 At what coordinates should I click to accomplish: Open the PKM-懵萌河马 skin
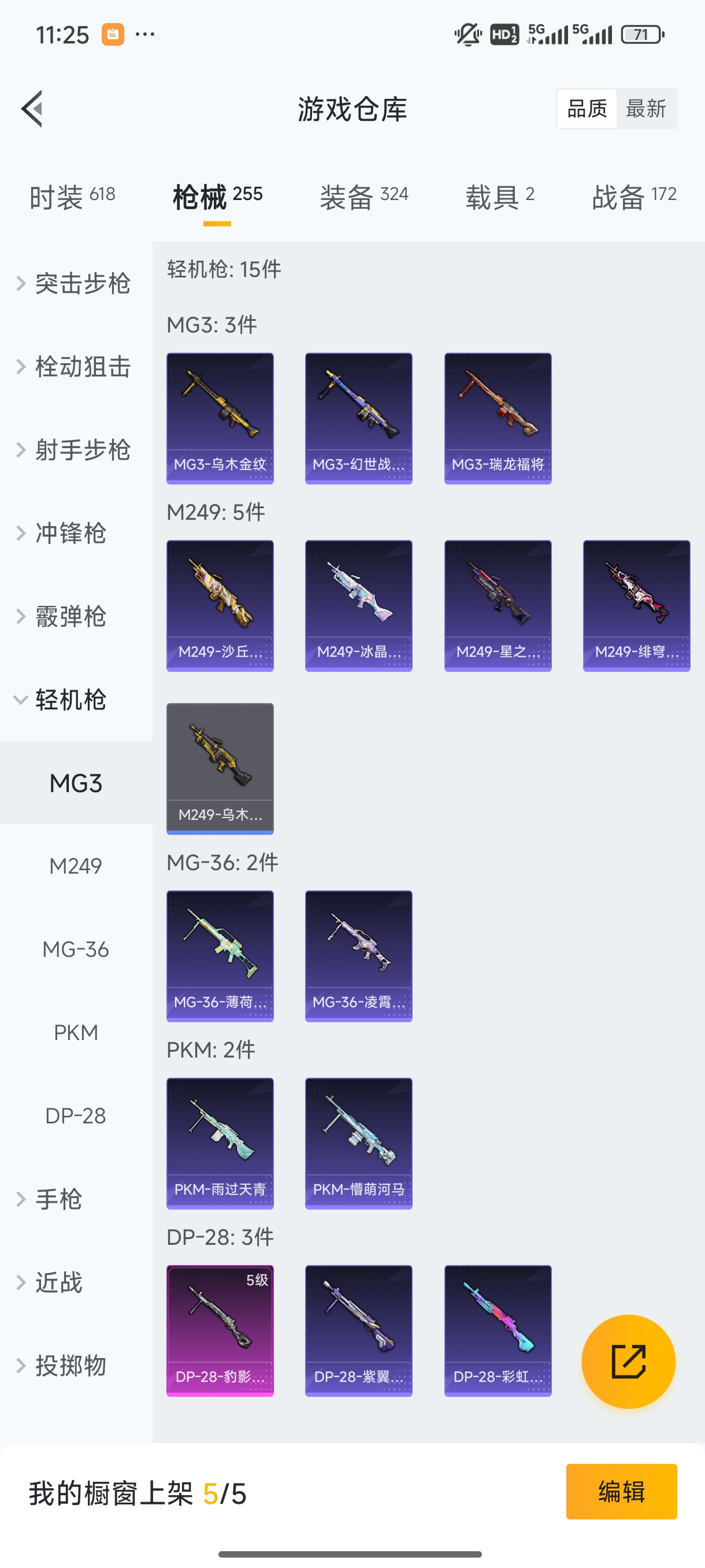point(358,1143)
